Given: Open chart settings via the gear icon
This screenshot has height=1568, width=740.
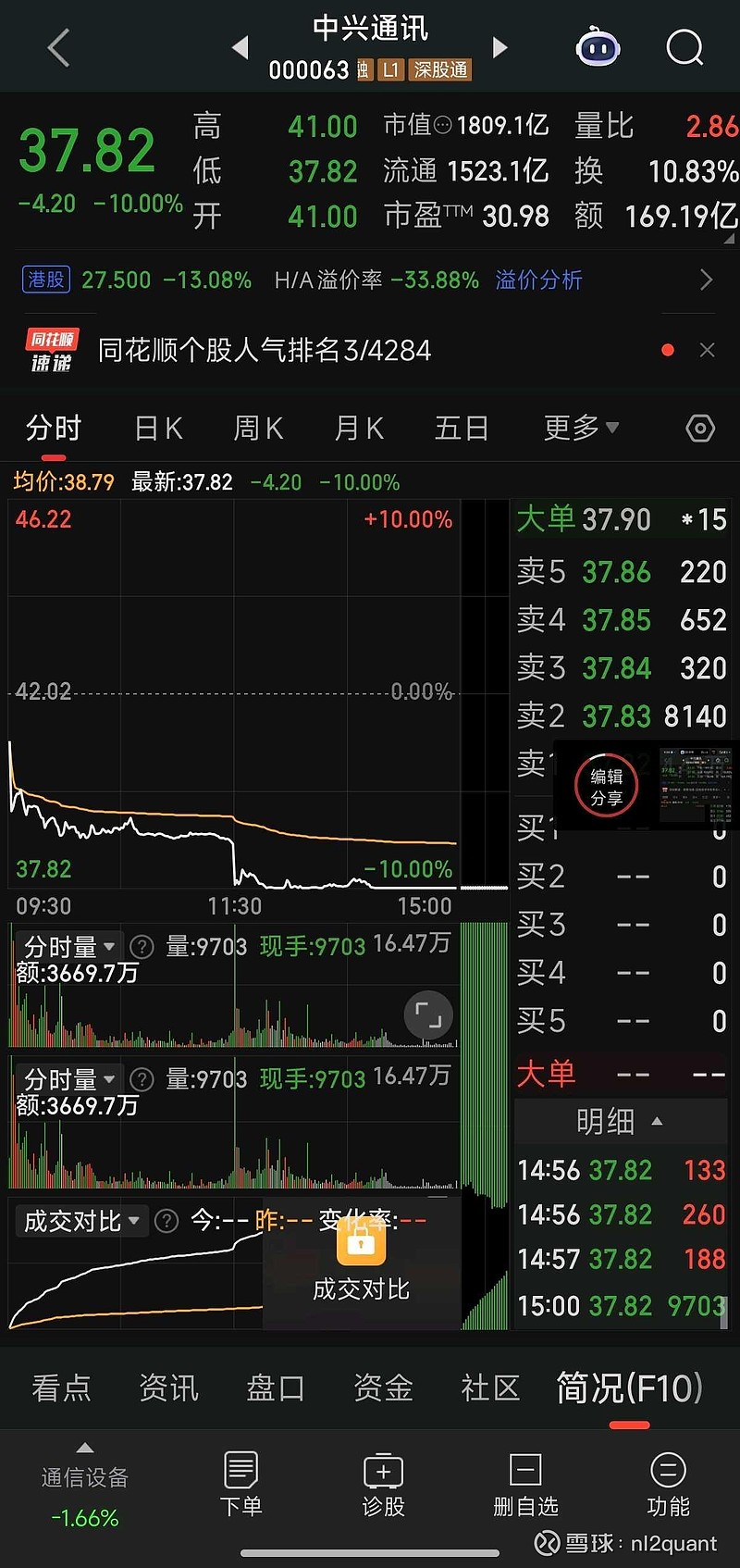Looking at the screenshot, I should pos(700,428).
